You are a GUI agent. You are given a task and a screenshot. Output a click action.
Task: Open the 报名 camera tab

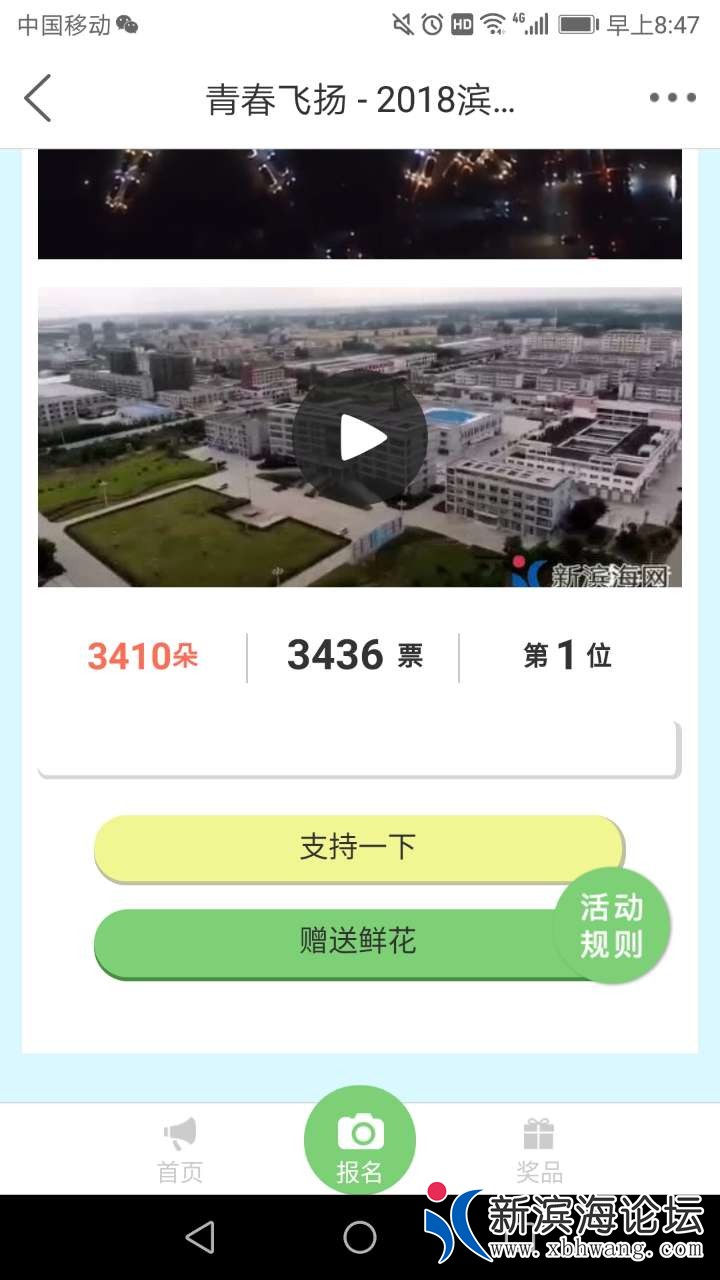tap(360, 1143)
